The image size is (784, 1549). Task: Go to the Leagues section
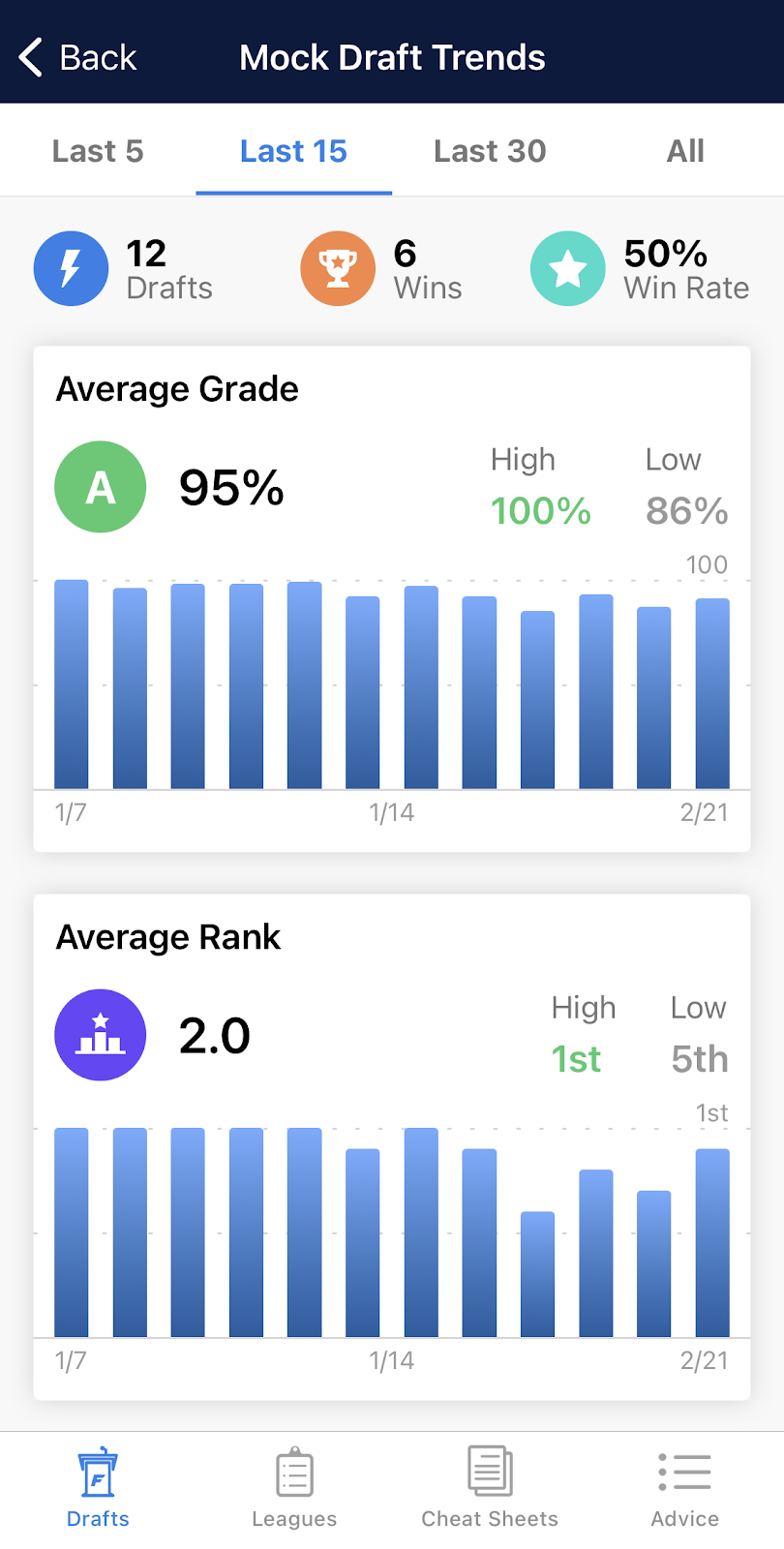[x=294, y=1488]
